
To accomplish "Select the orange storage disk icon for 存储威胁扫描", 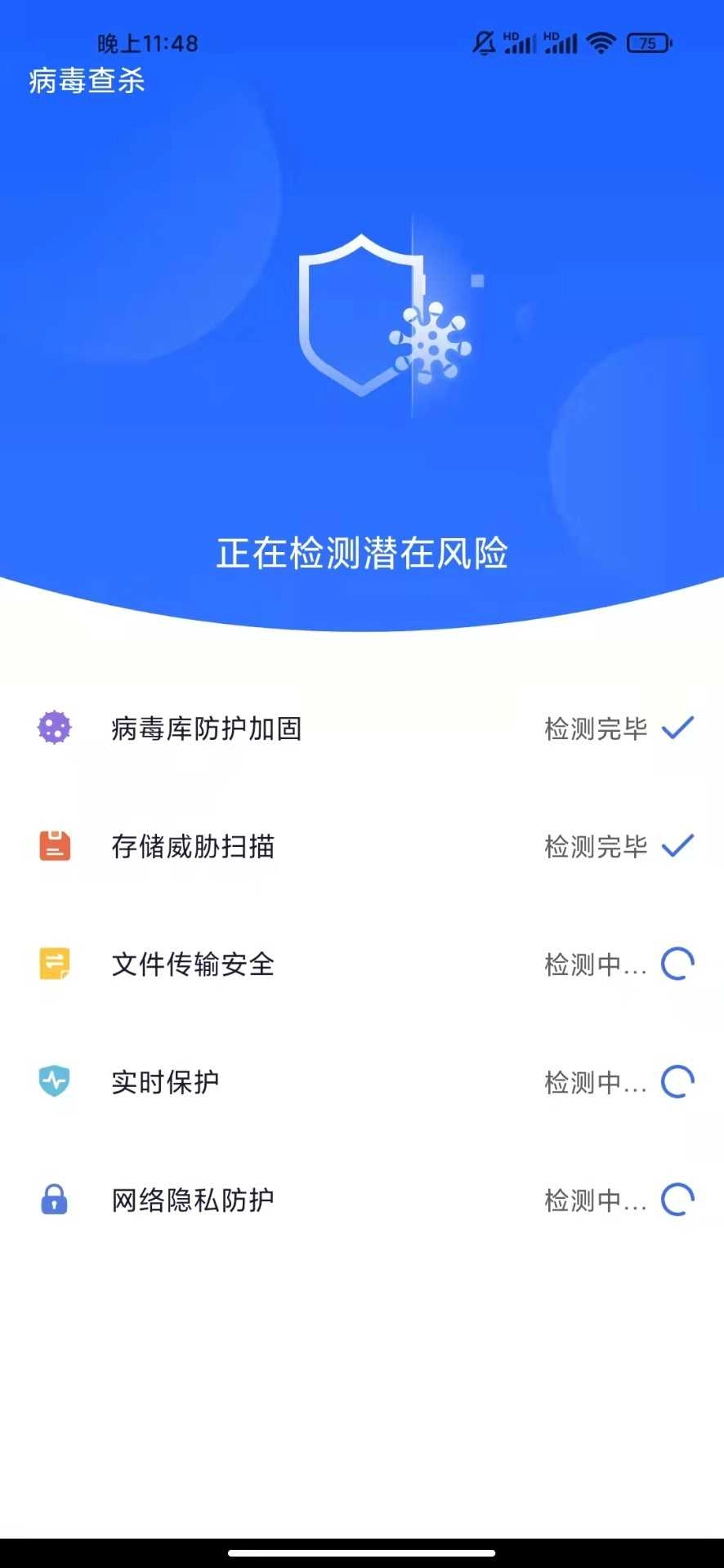I will [x=54, y=847].
